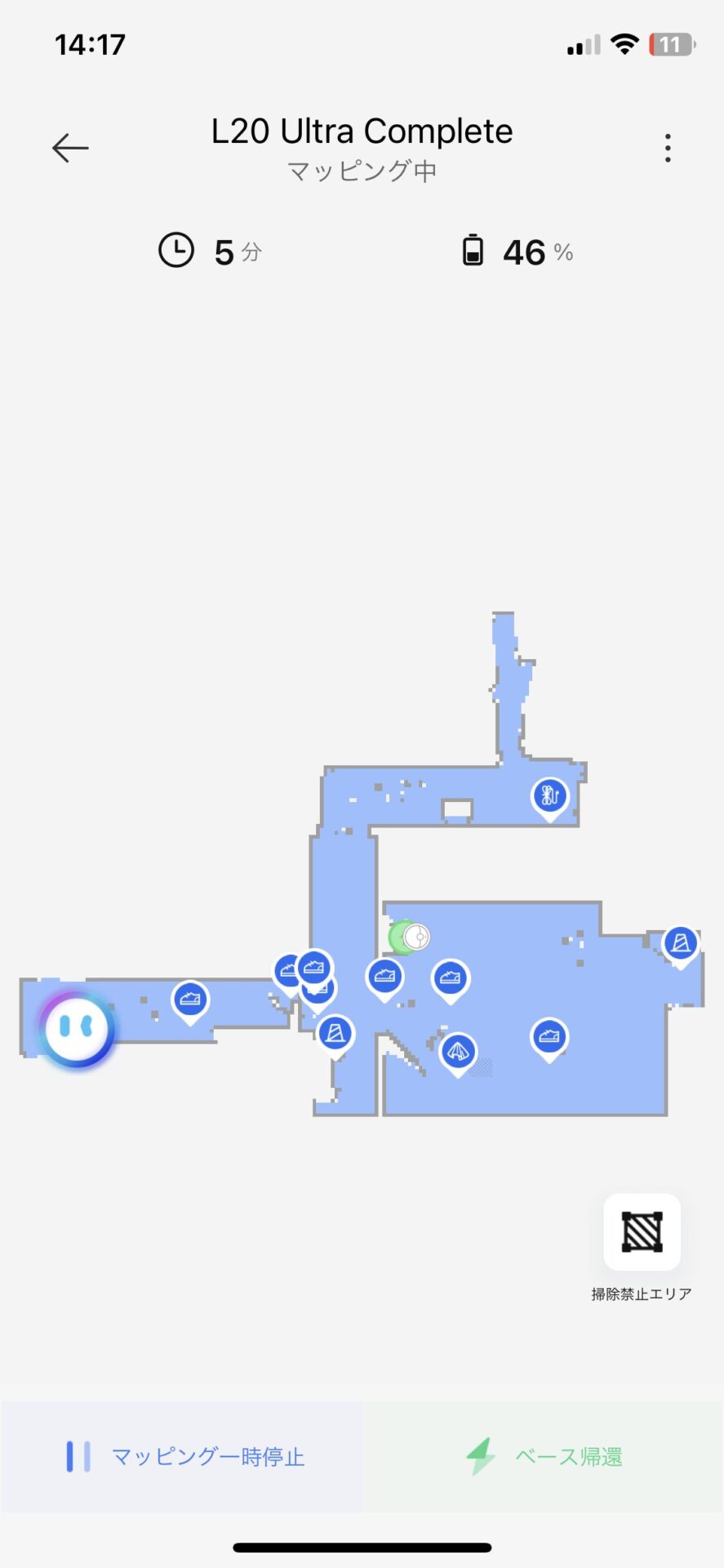This screenshot has height=1568, width=724.
Task: Go back using the arrow
Action: coord(70,148)
